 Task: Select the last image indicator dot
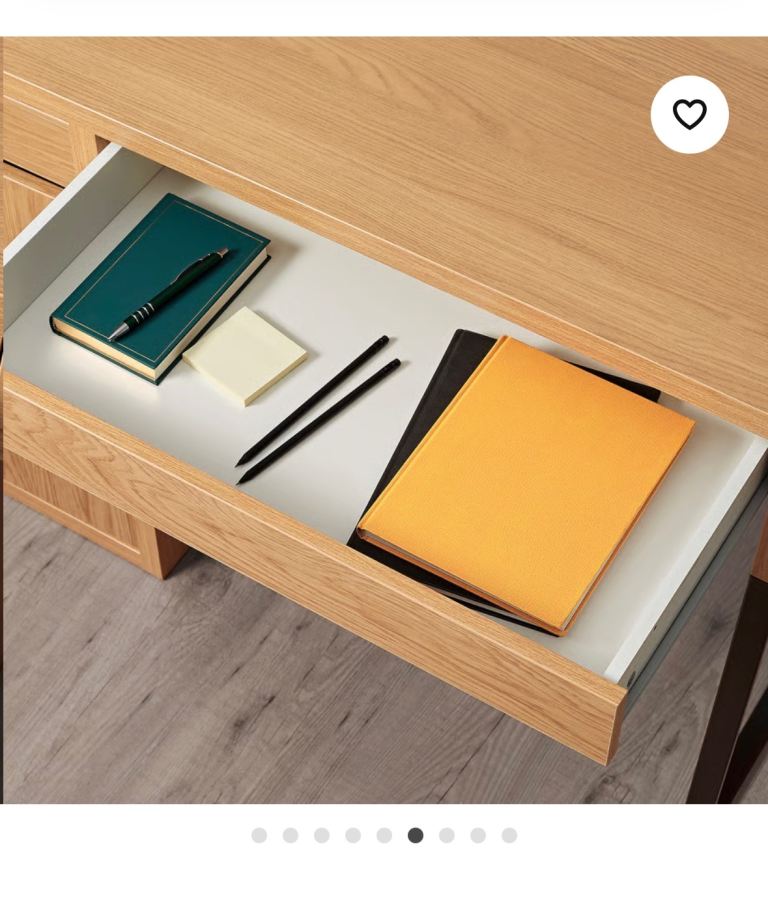pyautogui.click(x=509, y=835)
